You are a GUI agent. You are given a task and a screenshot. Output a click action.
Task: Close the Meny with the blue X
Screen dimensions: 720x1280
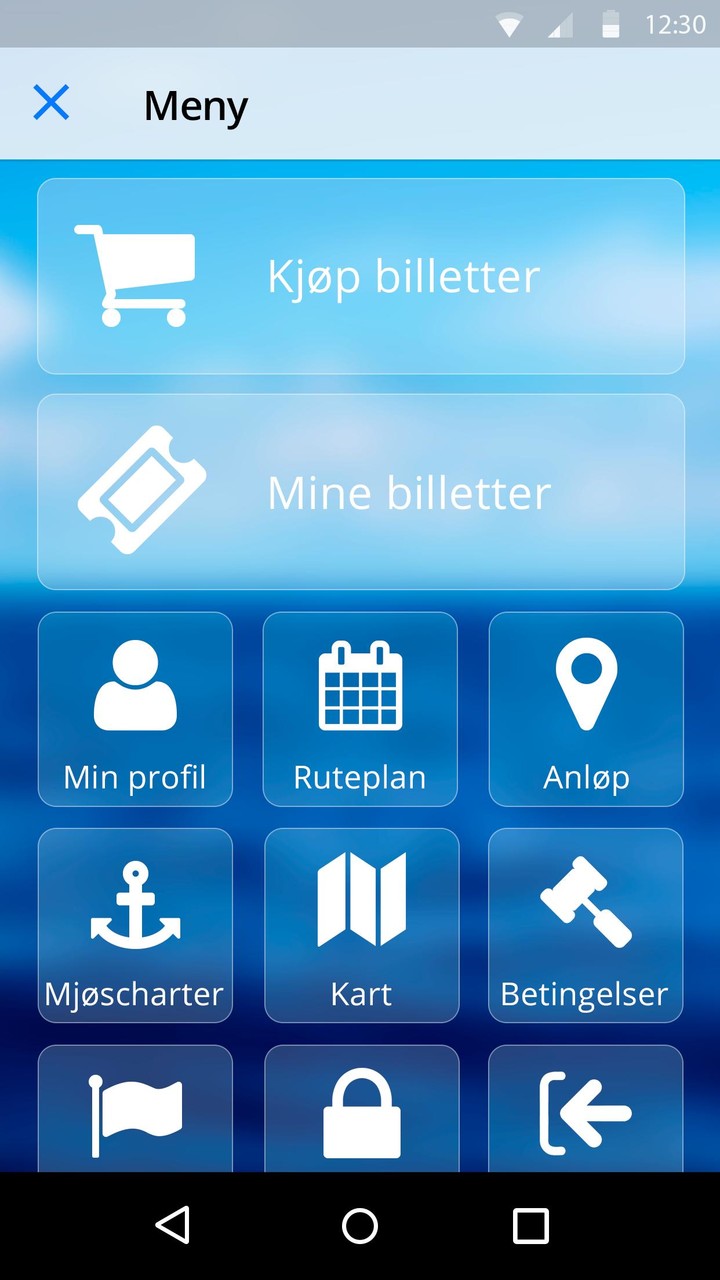[51, 103]
